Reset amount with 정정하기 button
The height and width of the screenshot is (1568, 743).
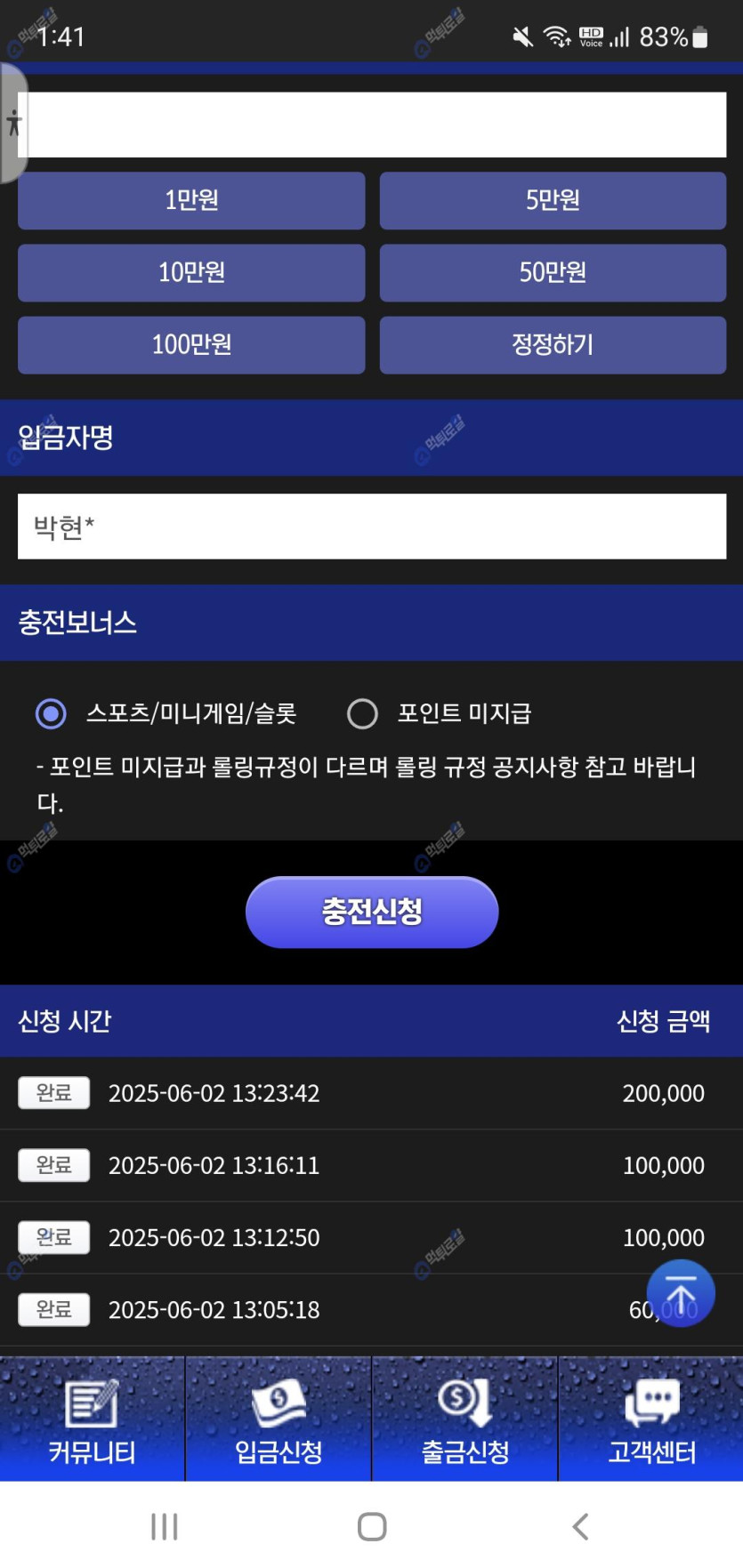tap(553, 344)
